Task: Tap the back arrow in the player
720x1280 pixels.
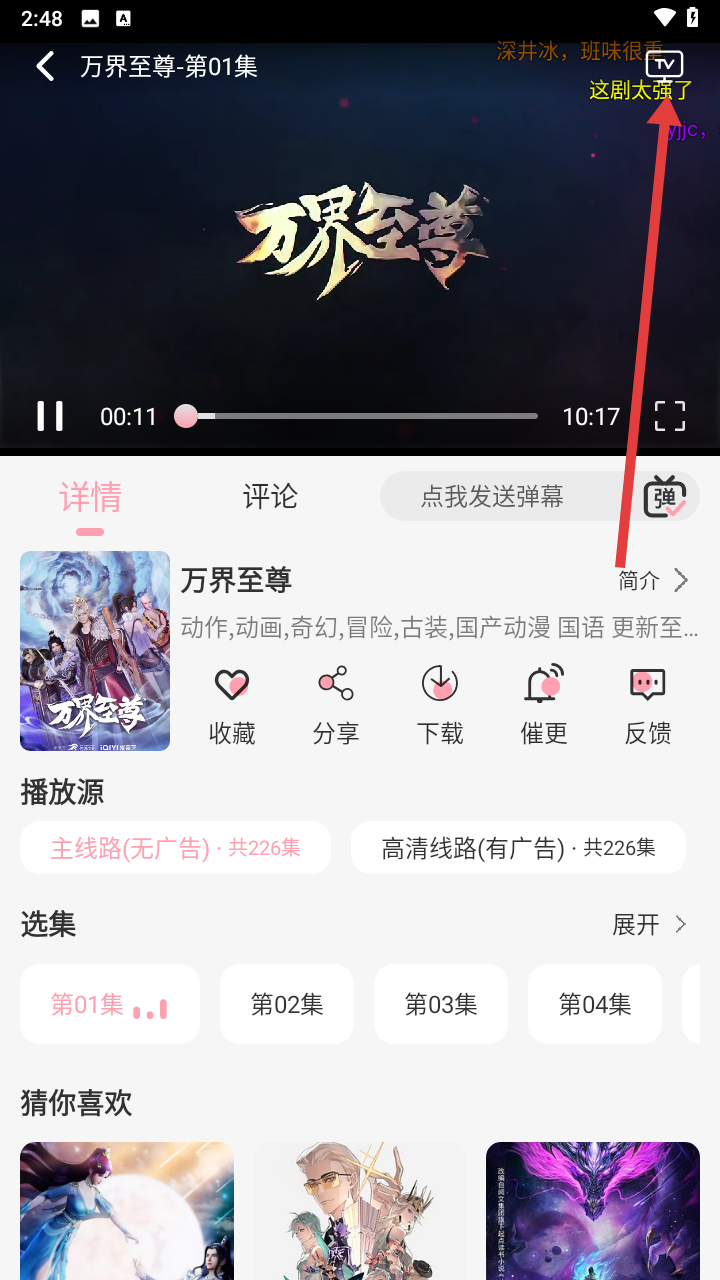Action: click(x=44, y=65)
